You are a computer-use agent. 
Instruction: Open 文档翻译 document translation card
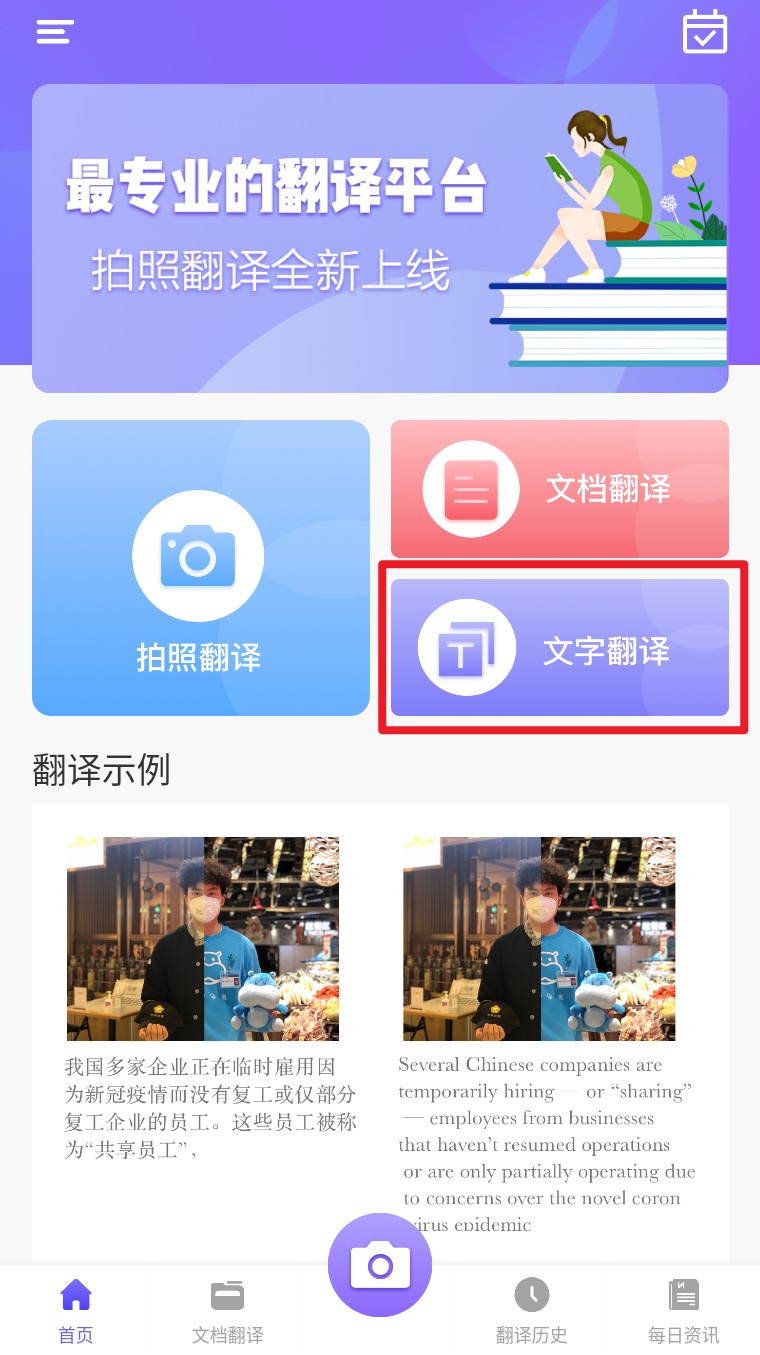pos(559,489)
